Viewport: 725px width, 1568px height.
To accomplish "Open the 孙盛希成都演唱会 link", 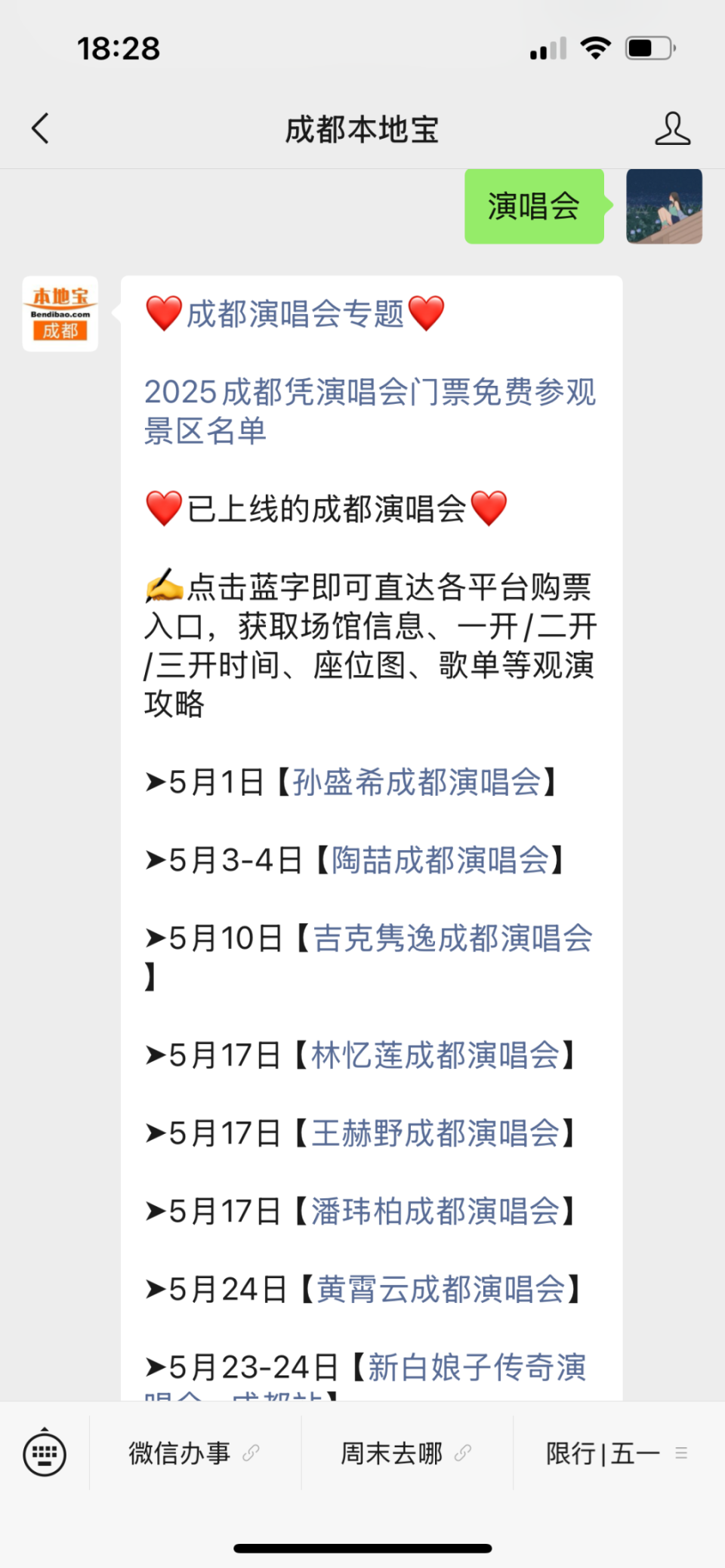I will (x=418, y=783).
